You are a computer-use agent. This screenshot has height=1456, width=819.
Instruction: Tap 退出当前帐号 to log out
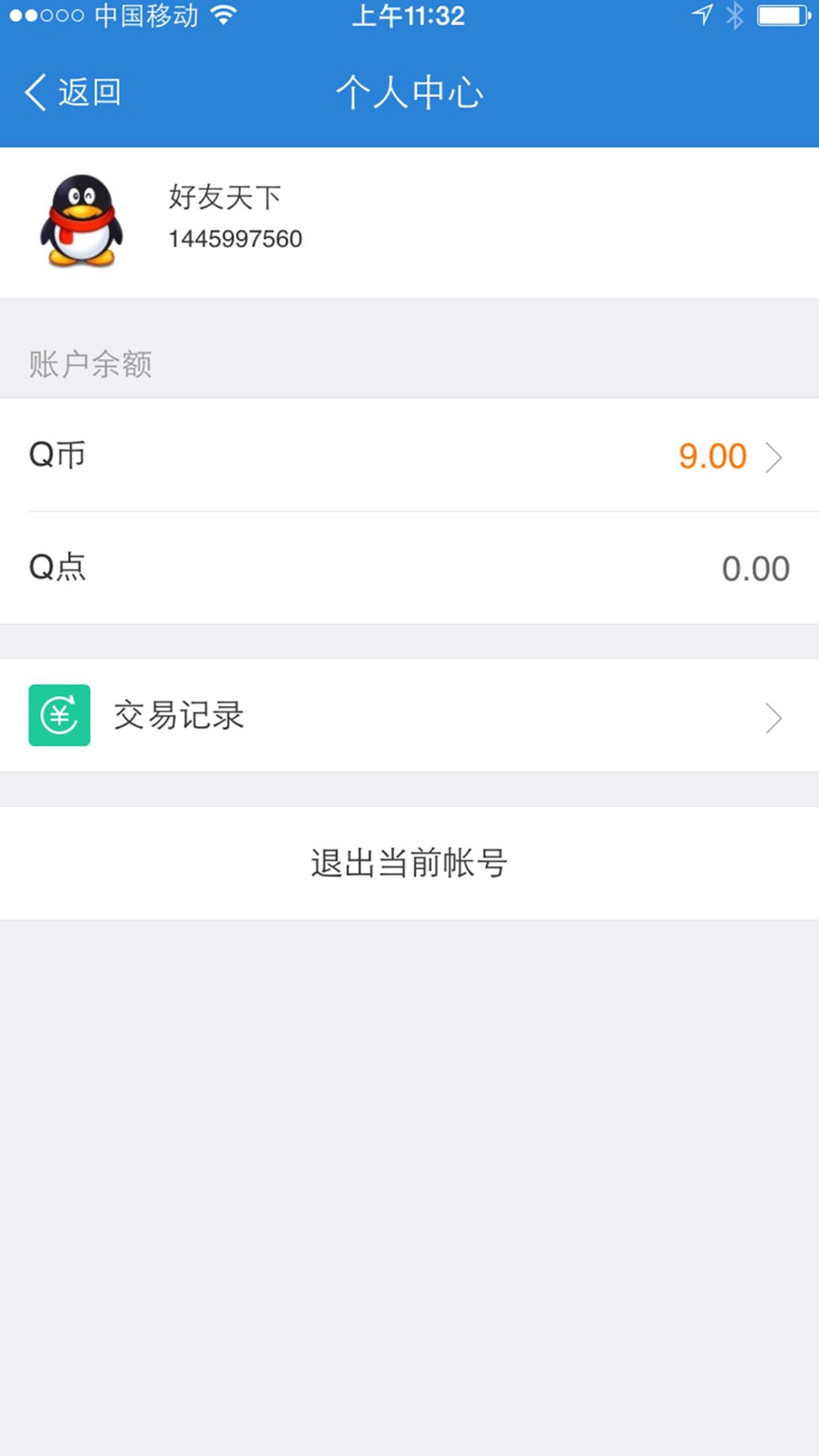click(x=409, y=863)
